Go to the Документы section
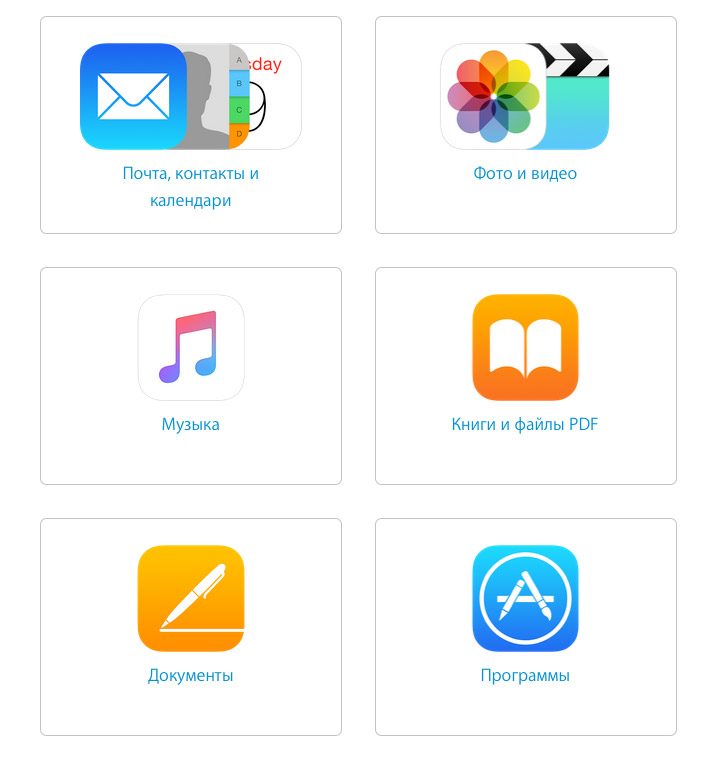Image resolution: width=713 pixels, height=757 pixels. (190, 675)
